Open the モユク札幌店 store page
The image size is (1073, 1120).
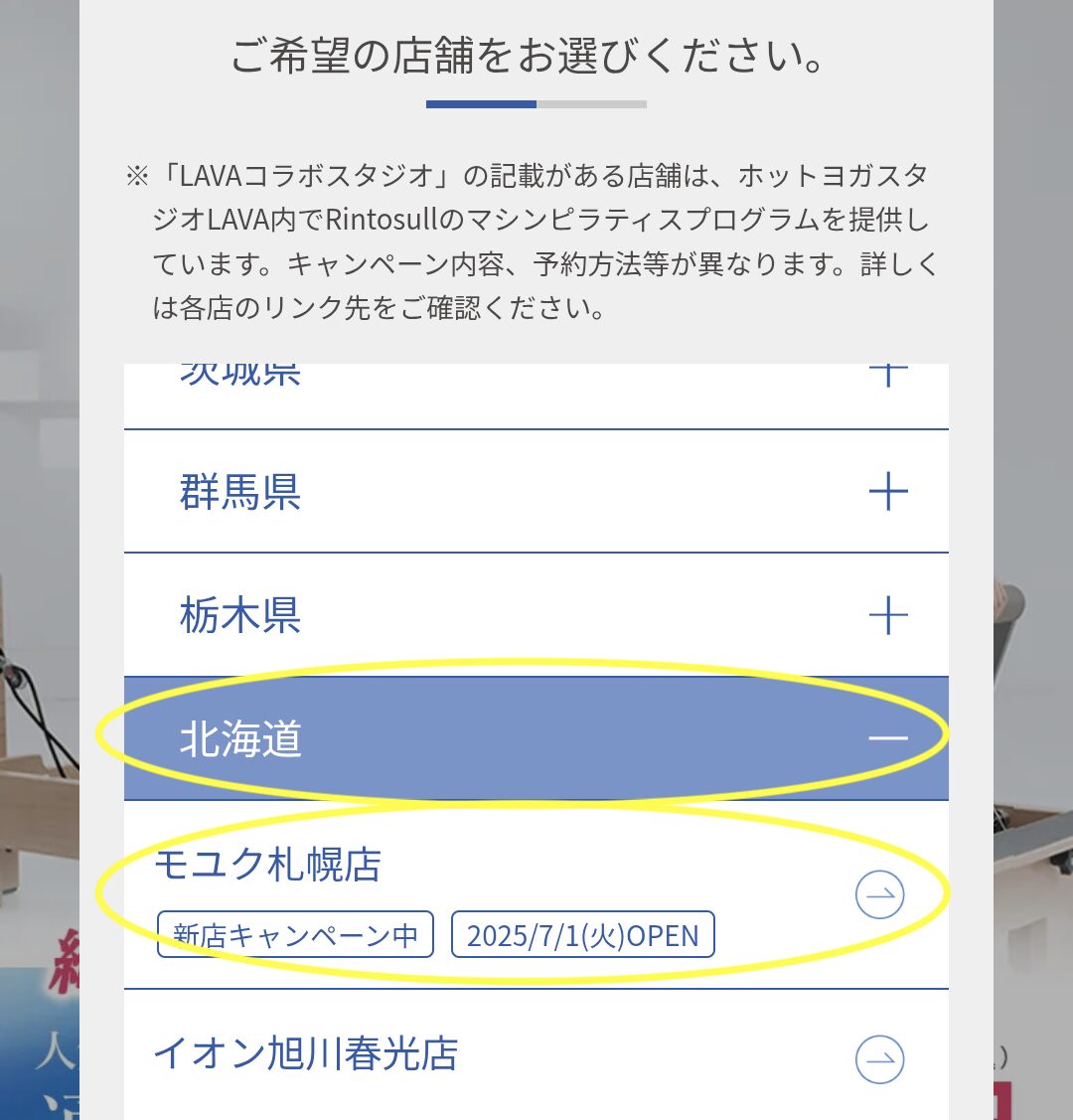click(x=536, y=894)
